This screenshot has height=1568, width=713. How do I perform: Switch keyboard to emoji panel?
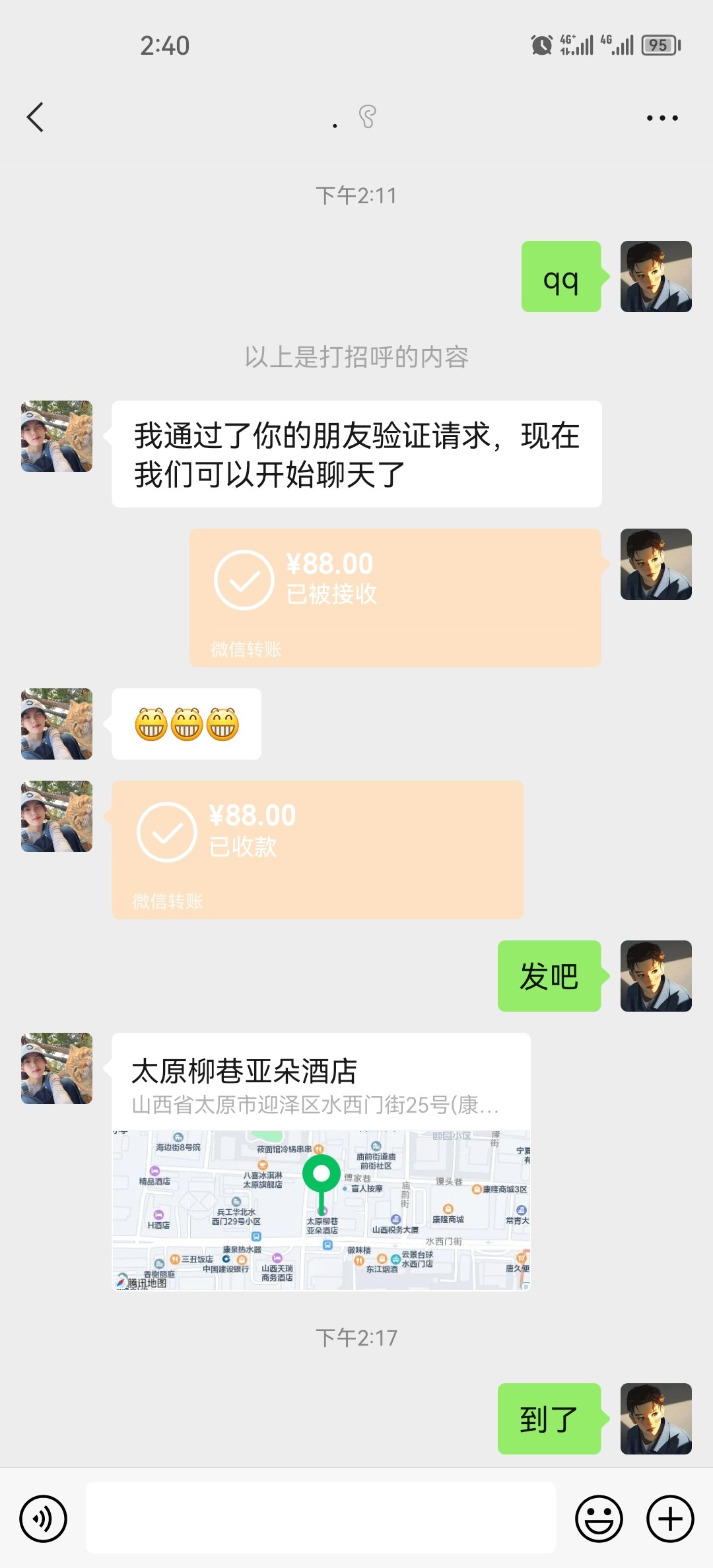[x=599, y=1519]
